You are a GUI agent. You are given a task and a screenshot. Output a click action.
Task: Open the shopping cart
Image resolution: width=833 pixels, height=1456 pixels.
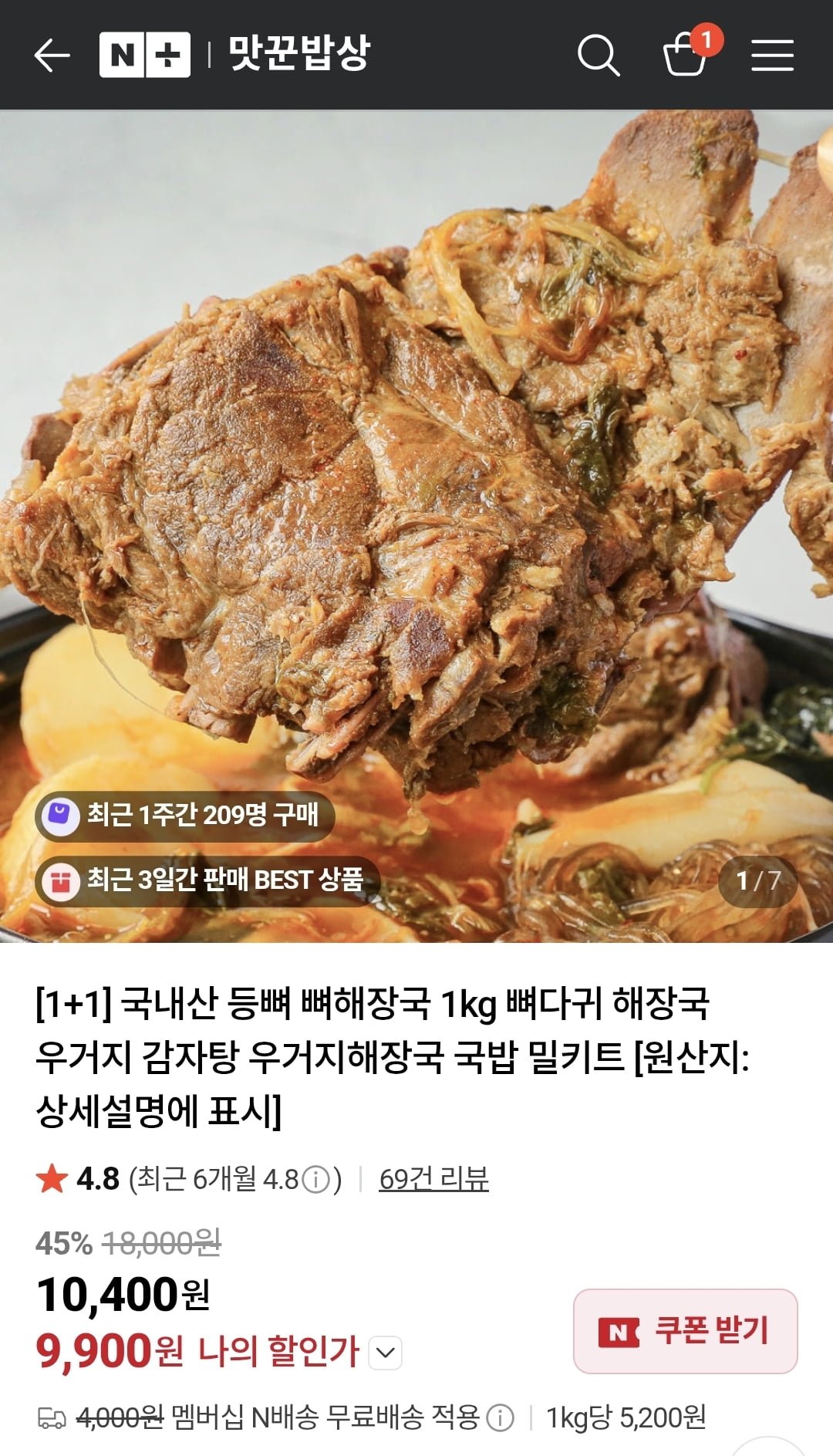click(686, 54)
